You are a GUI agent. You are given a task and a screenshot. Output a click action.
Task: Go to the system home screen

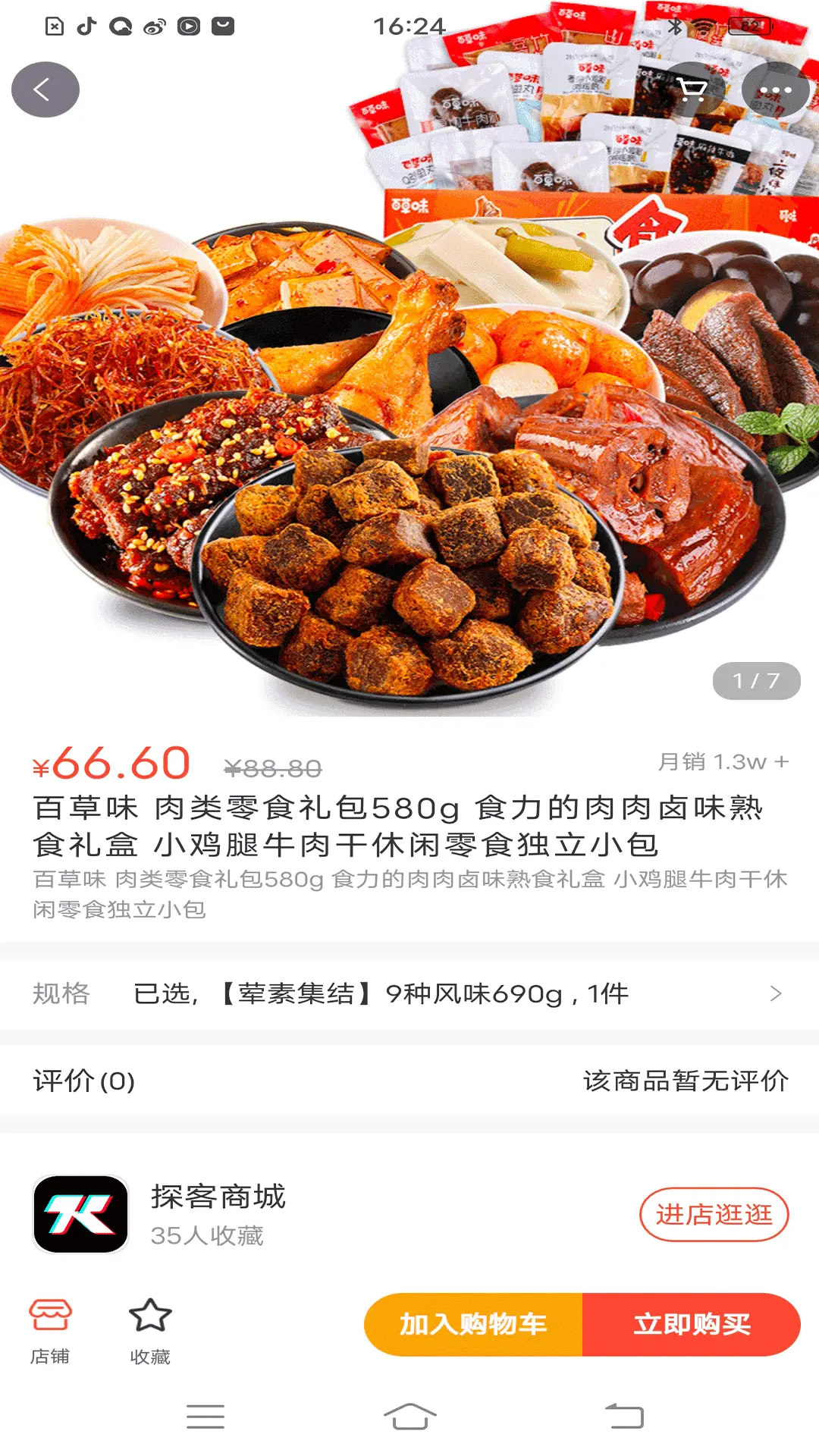(409, 1417)
